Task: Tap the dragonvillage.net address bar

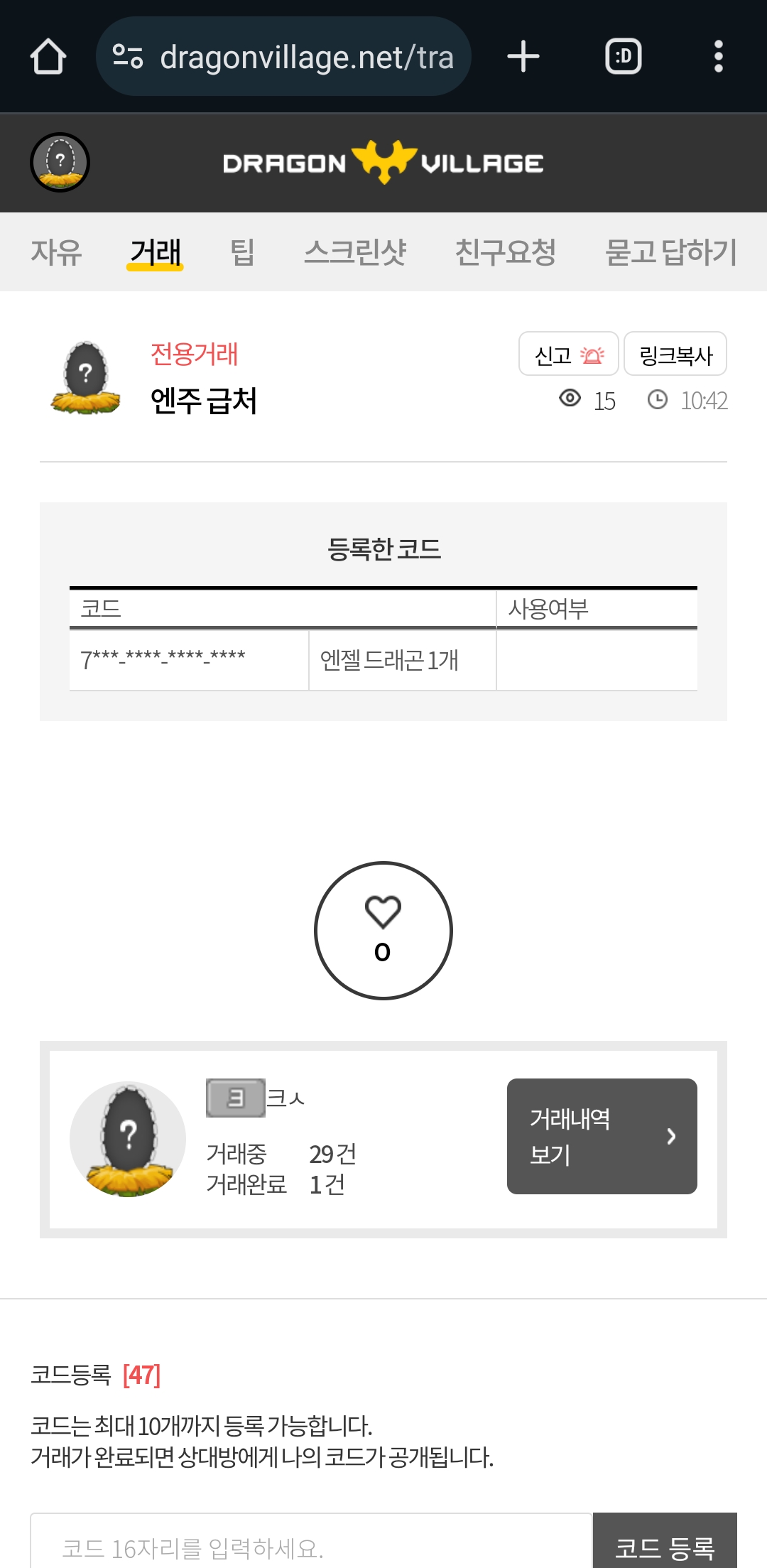Action: [x=284, y=57]
